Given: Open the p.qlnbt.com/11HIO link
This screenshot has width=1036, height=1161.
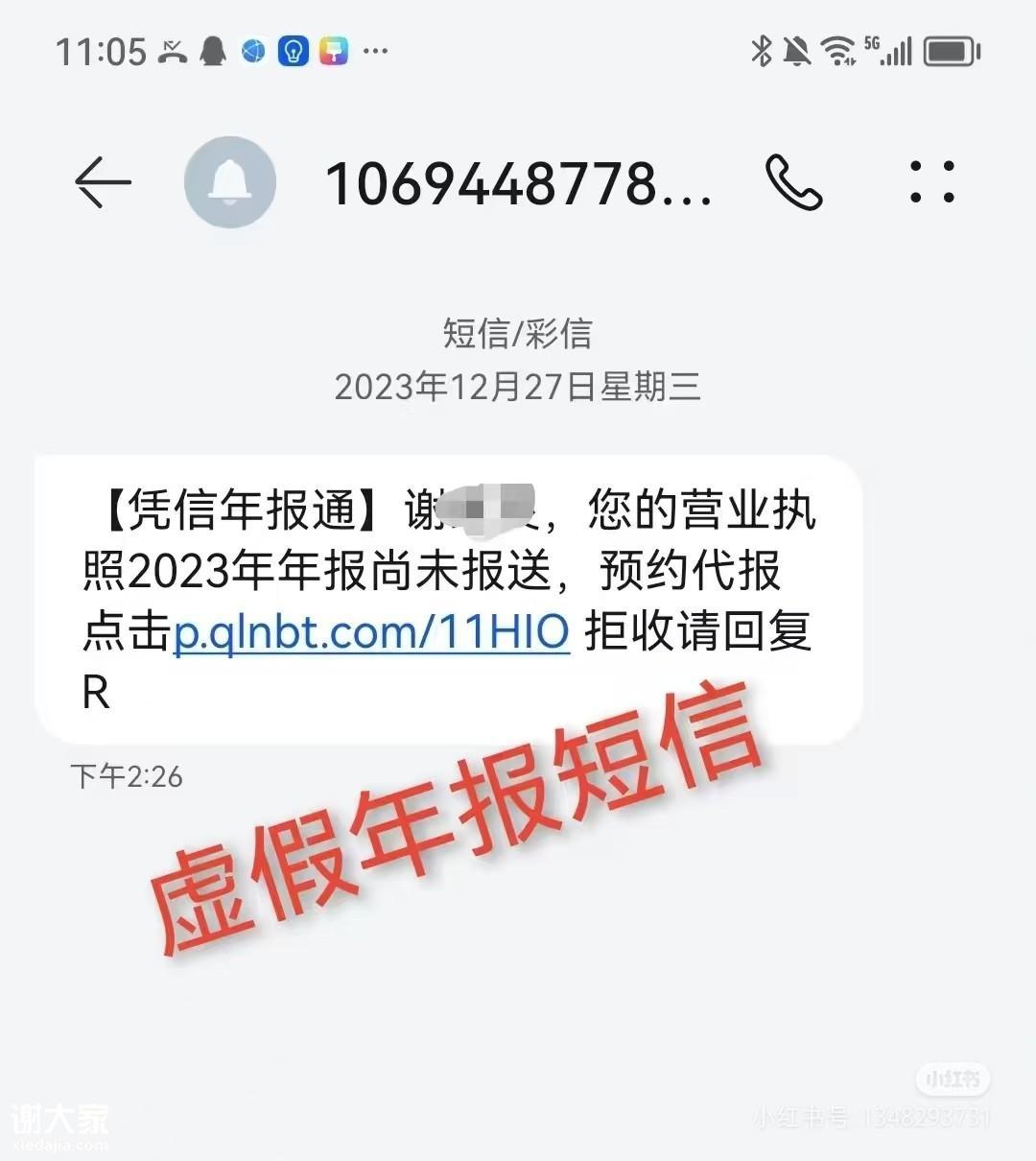Looking at the screenshot, I should pyautogui.click(x=371, y=632).
